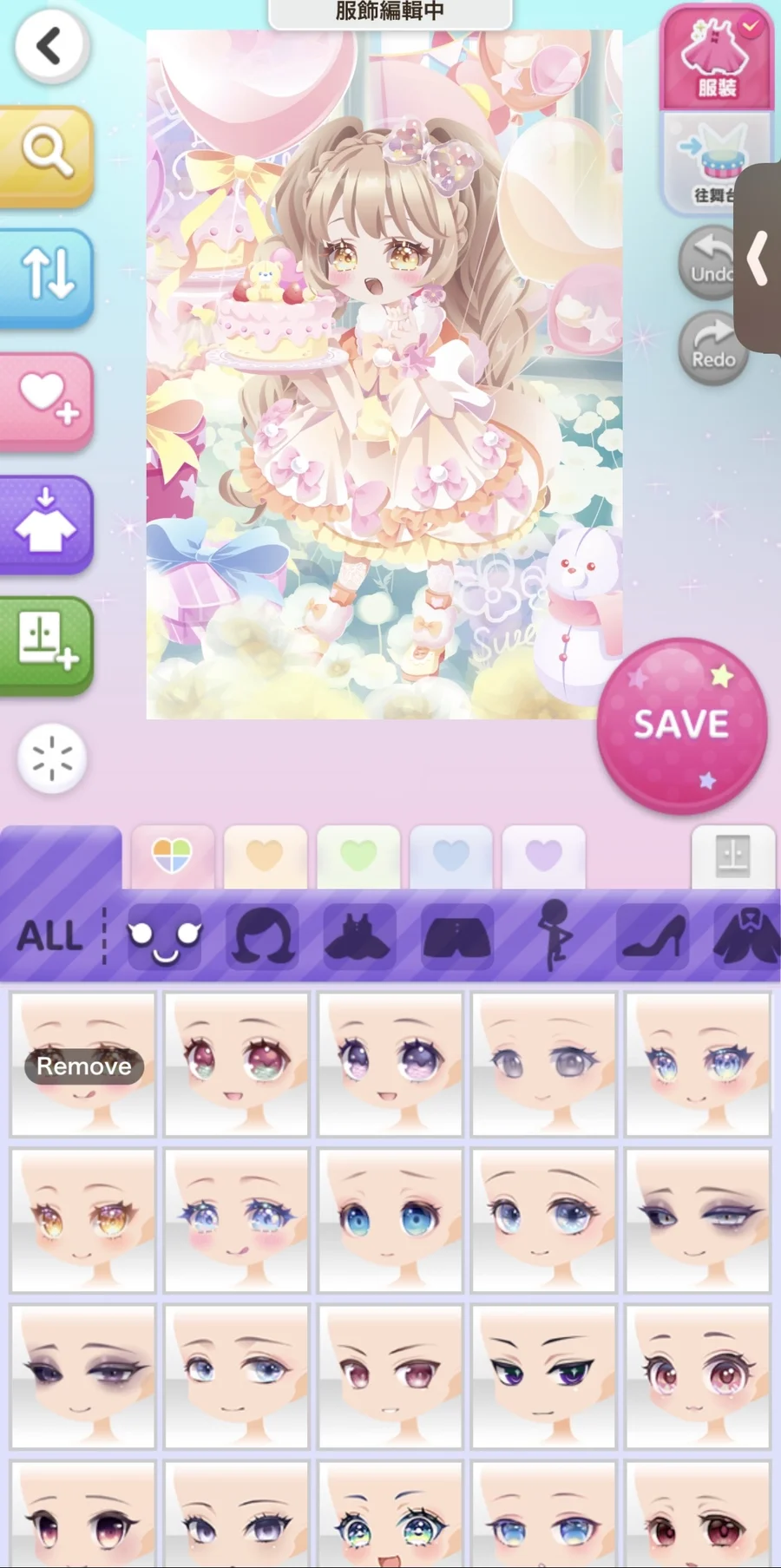Select the orange heart color tab
This screenshot has height=1568, width=781.
(265, 856)
